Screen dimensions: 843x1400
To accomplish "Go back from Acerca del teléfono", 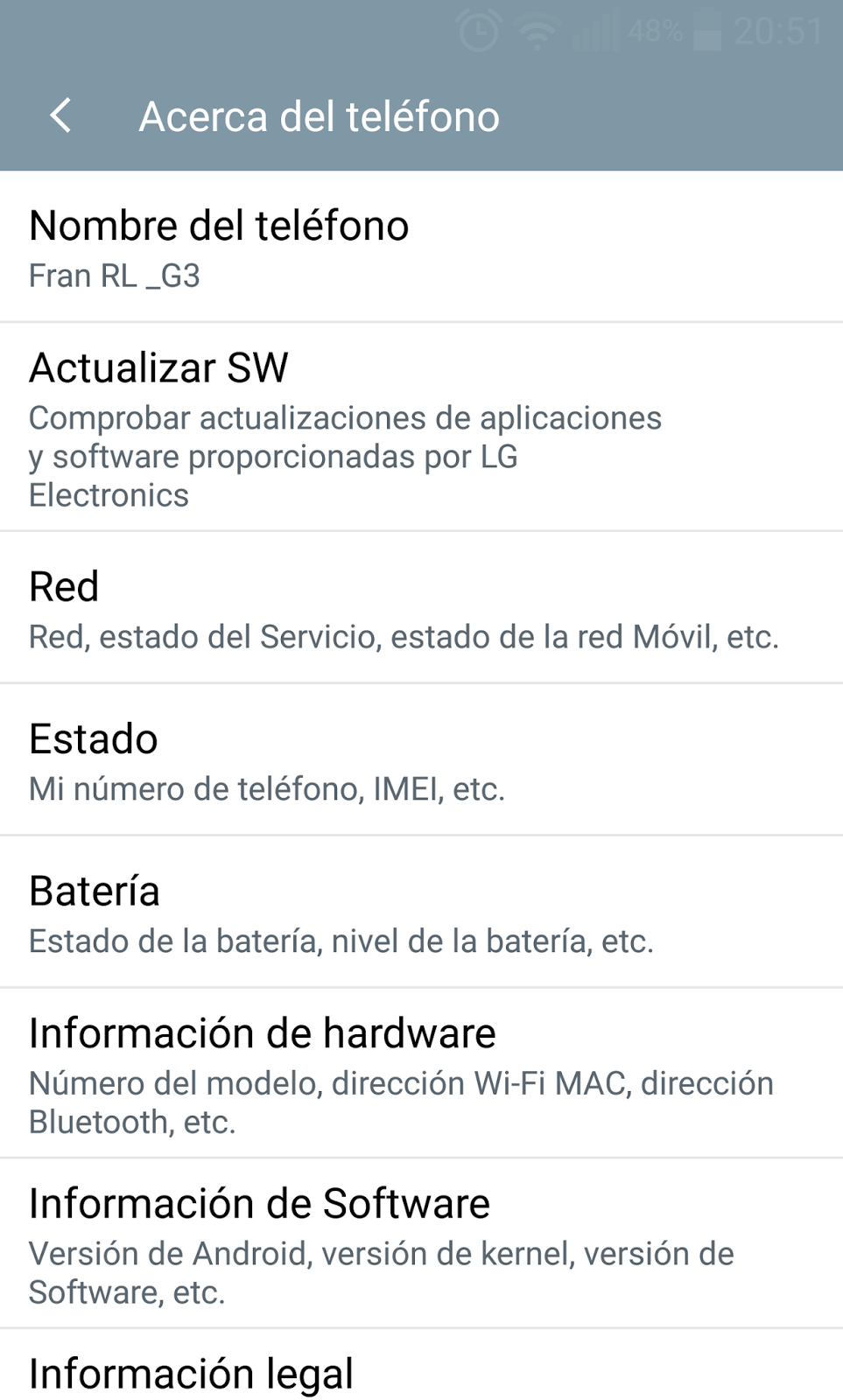I will click(x=60, y=116).
